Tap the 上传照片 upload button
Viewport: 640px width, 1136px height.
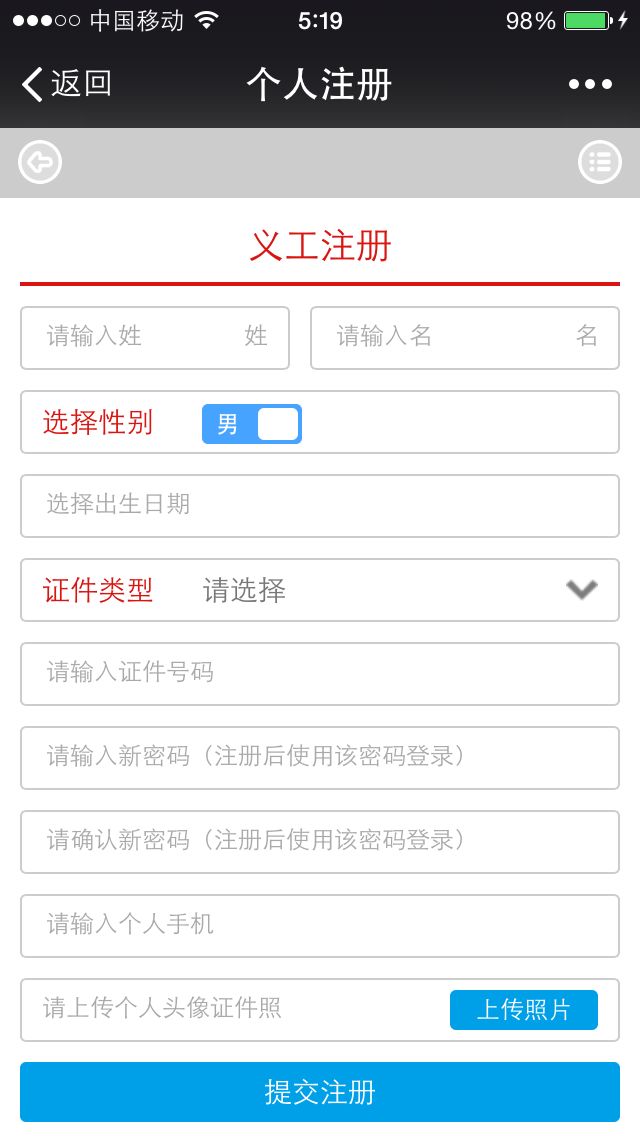[524, 1009]
